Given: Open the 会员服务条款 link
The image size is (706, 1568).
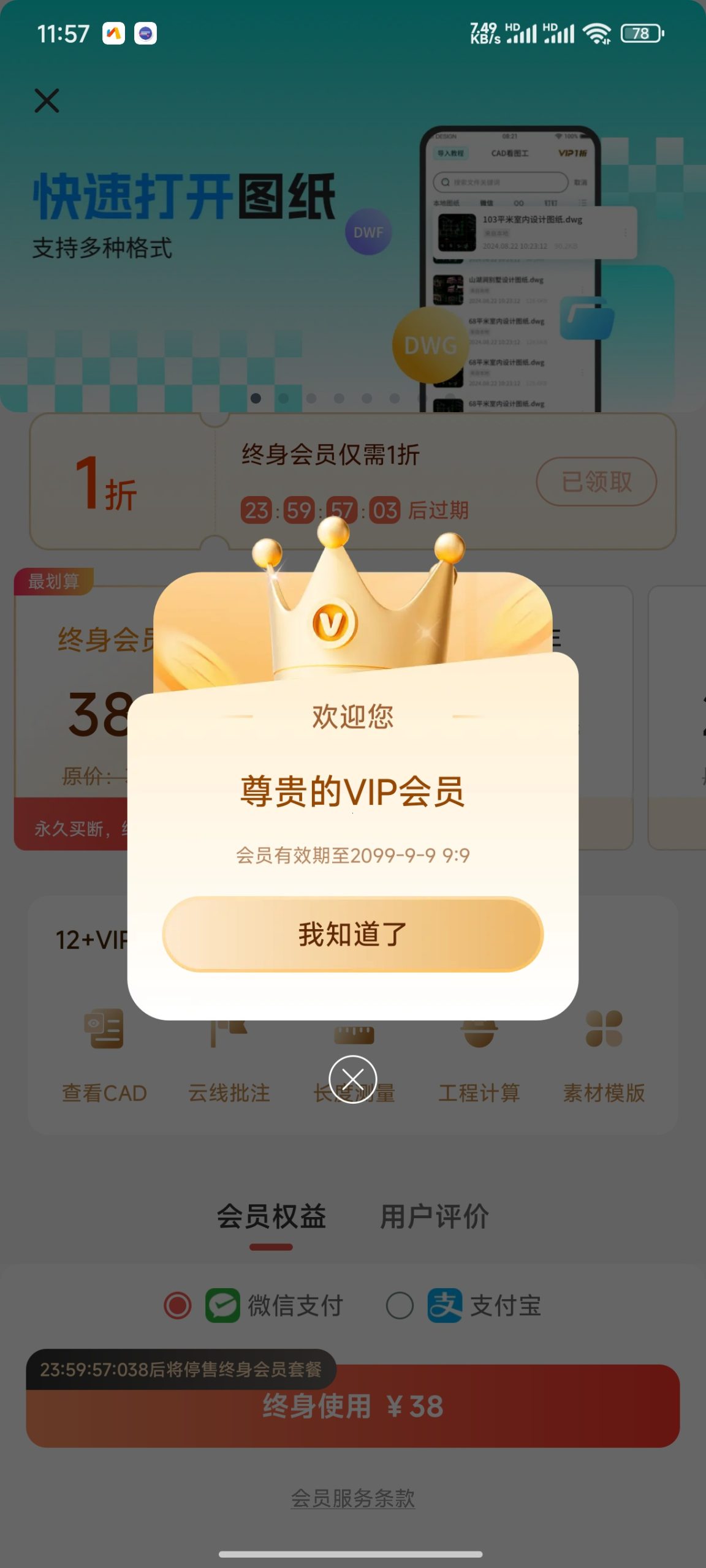Looking at the screenshot, I should pyautogui.click(x=352, y=1498).
